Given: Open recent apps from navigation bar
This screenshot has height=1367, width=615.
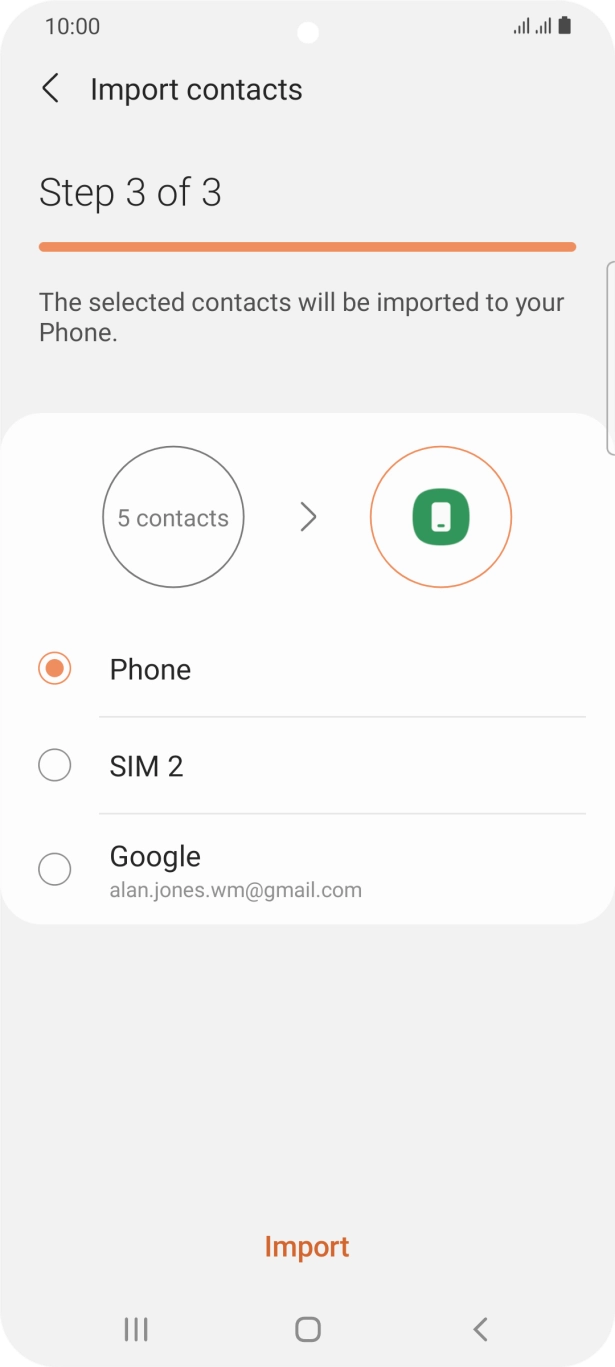Looking at the screenshot, I should [x=135, y=1329].
